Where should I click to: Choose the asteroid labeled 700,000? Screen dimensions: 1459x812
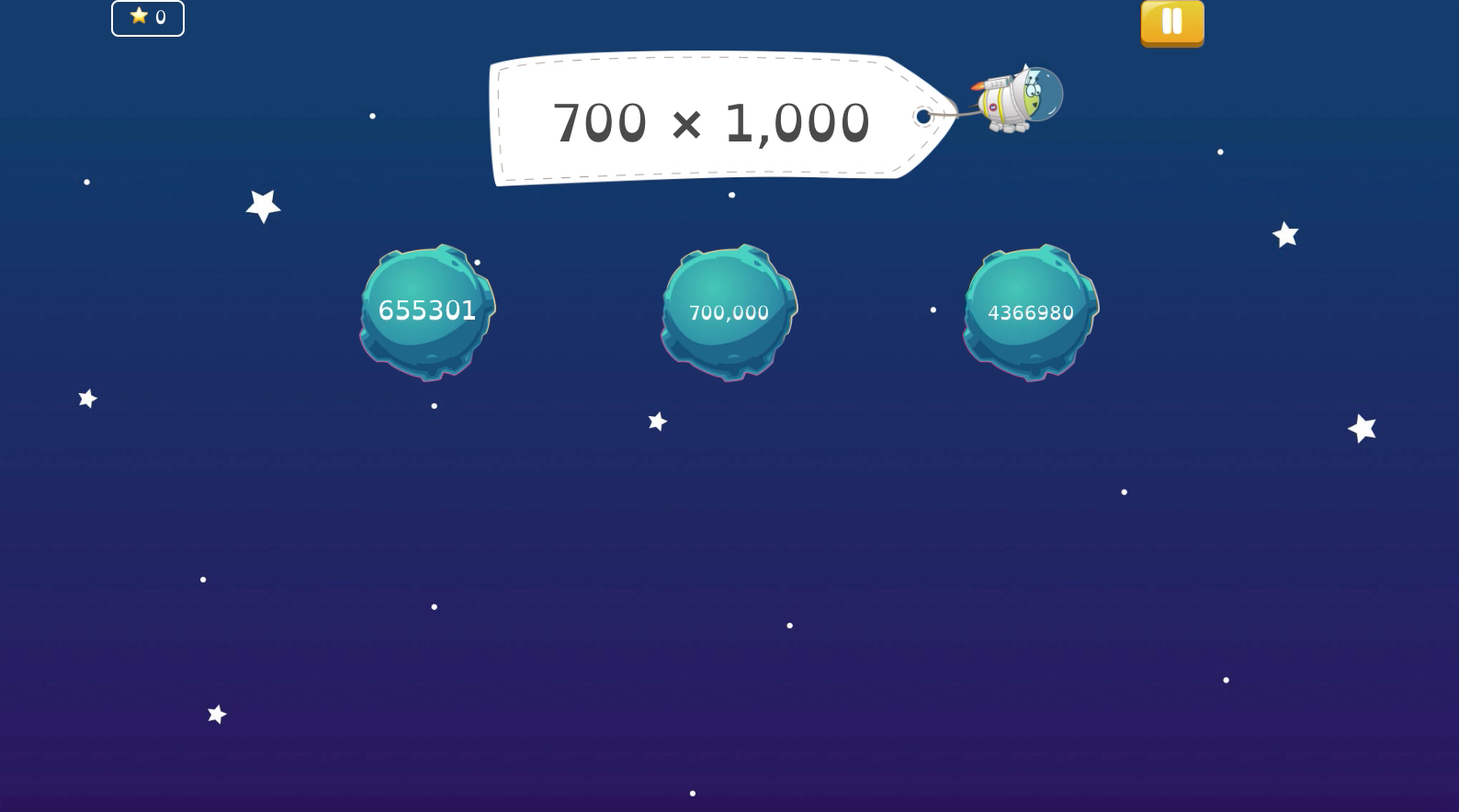click(729, 311)
